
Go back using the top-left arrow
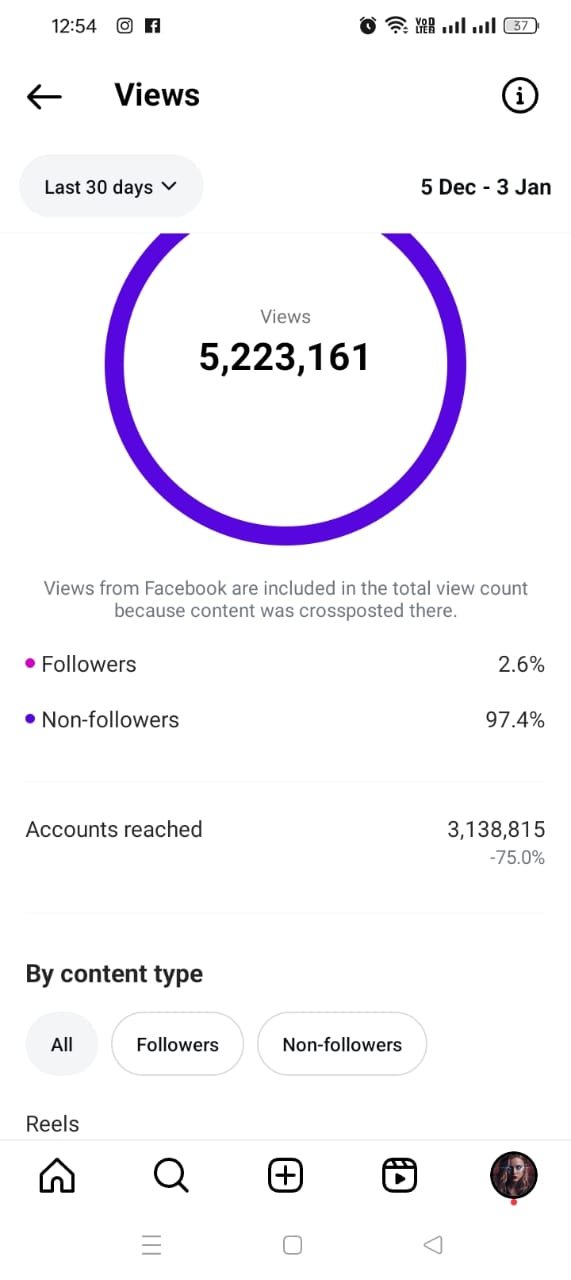click(44, 96)
